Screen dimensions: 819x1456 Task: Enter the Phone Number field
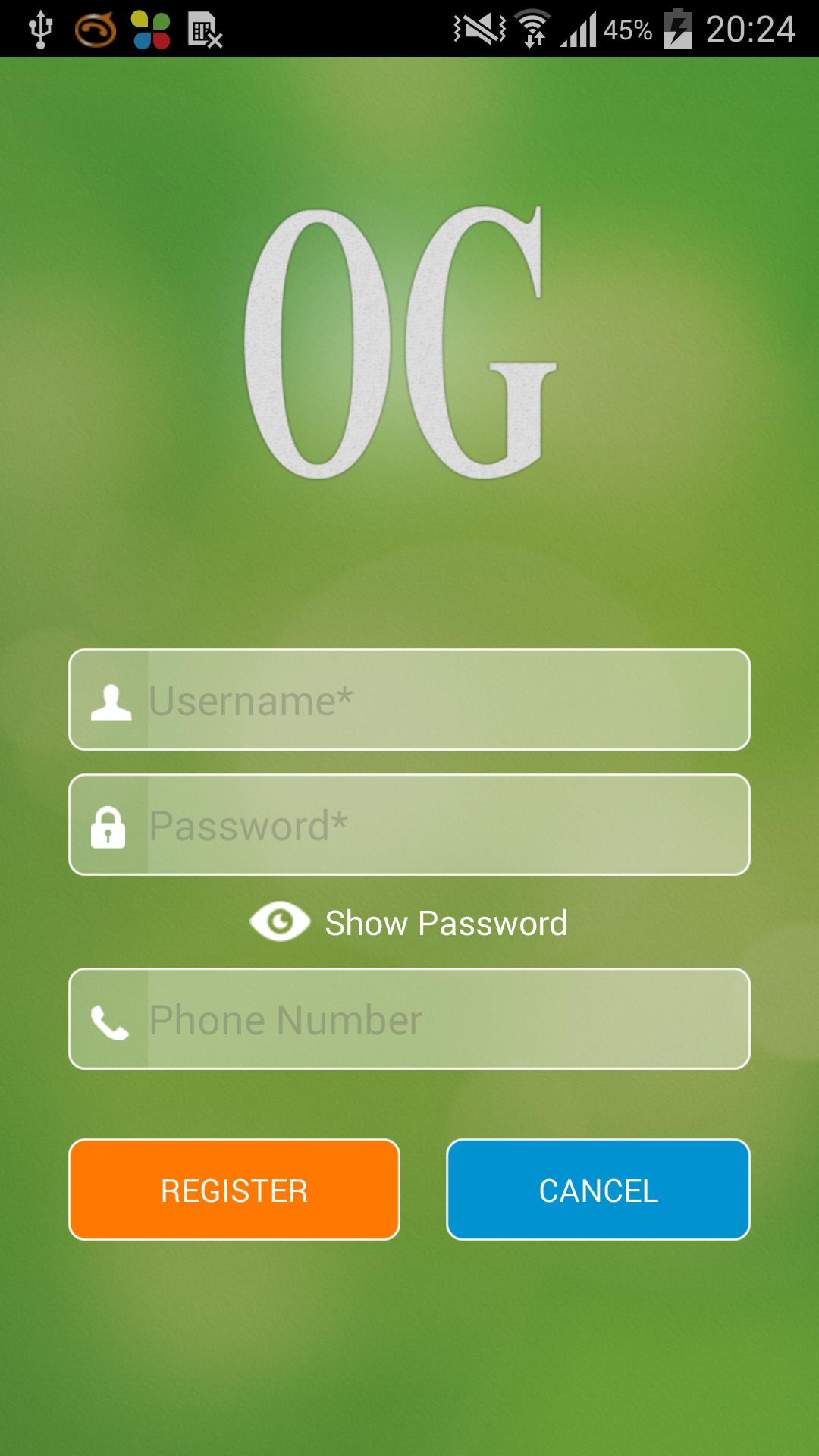pos(447,1019)
